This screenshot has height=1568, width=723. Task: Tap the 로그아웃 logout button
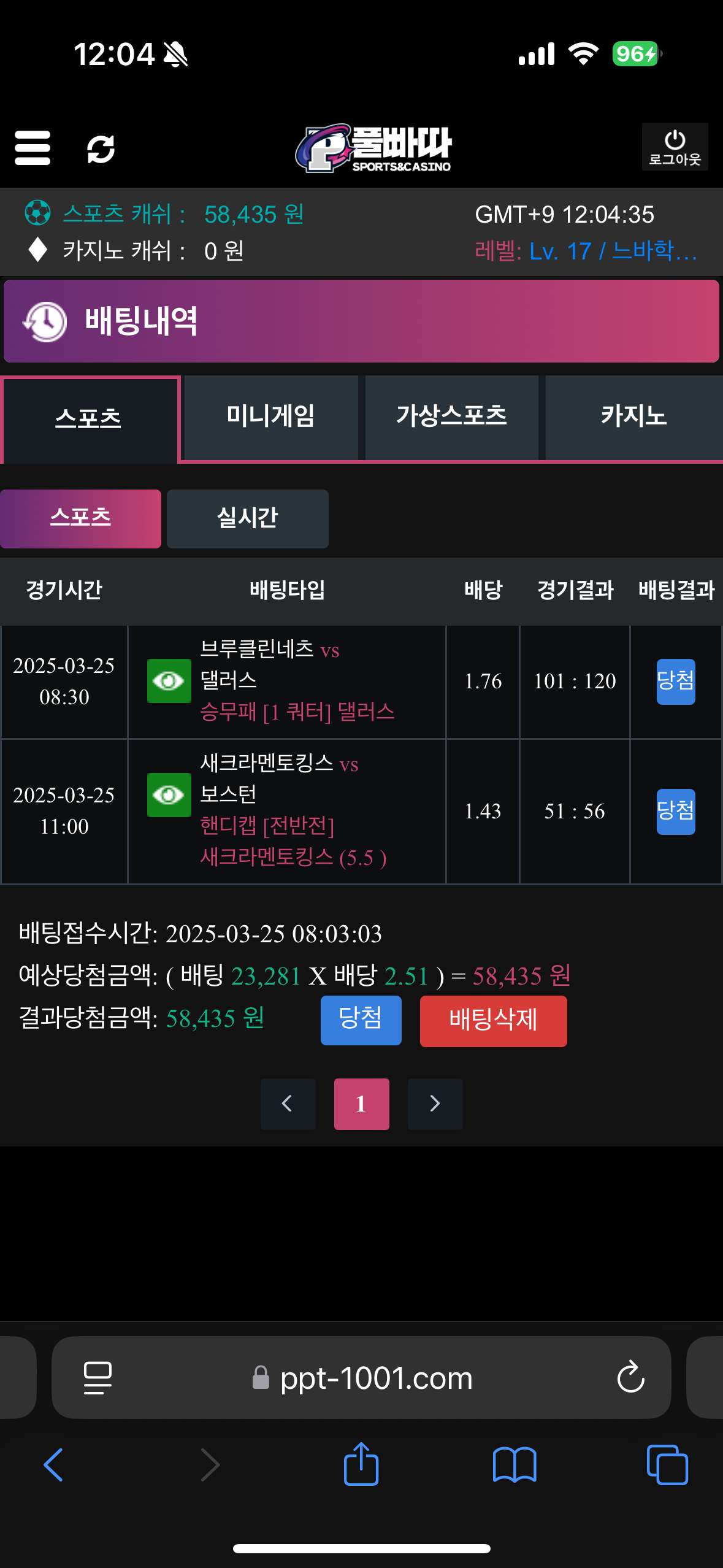pyautogui.click(x=675, y=147)
